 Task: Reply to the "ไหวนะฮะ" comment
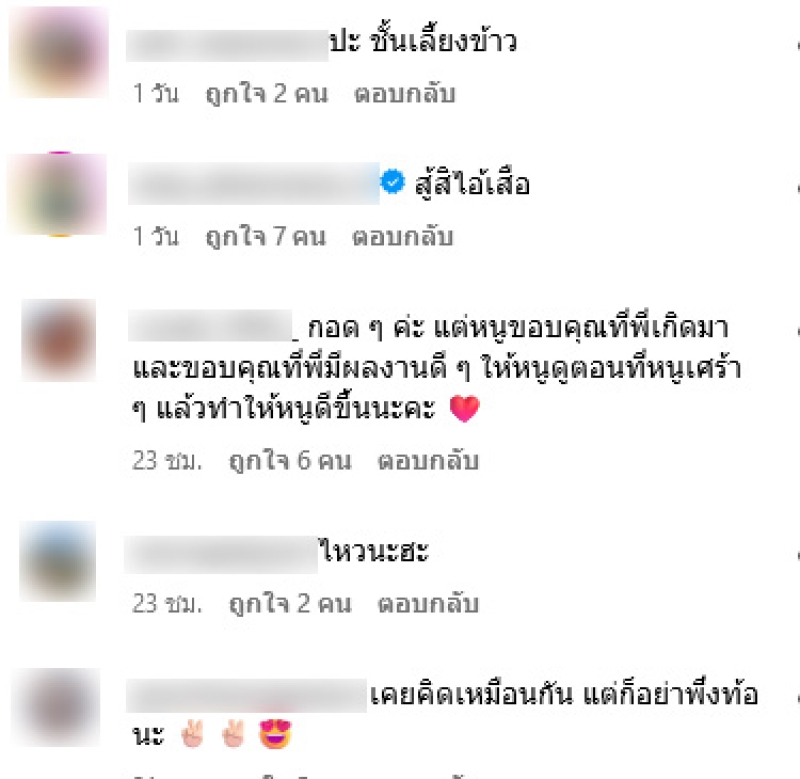coord(428,604)
